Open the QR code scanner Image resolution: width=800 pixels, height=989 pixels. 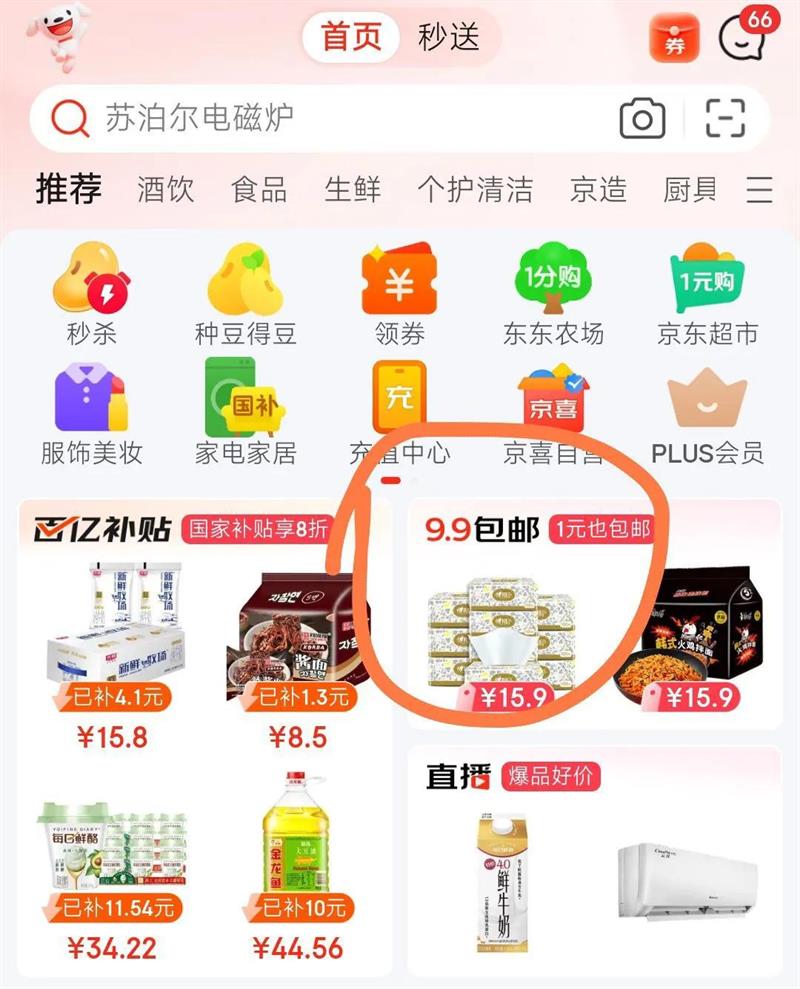(x=725, y=119)
